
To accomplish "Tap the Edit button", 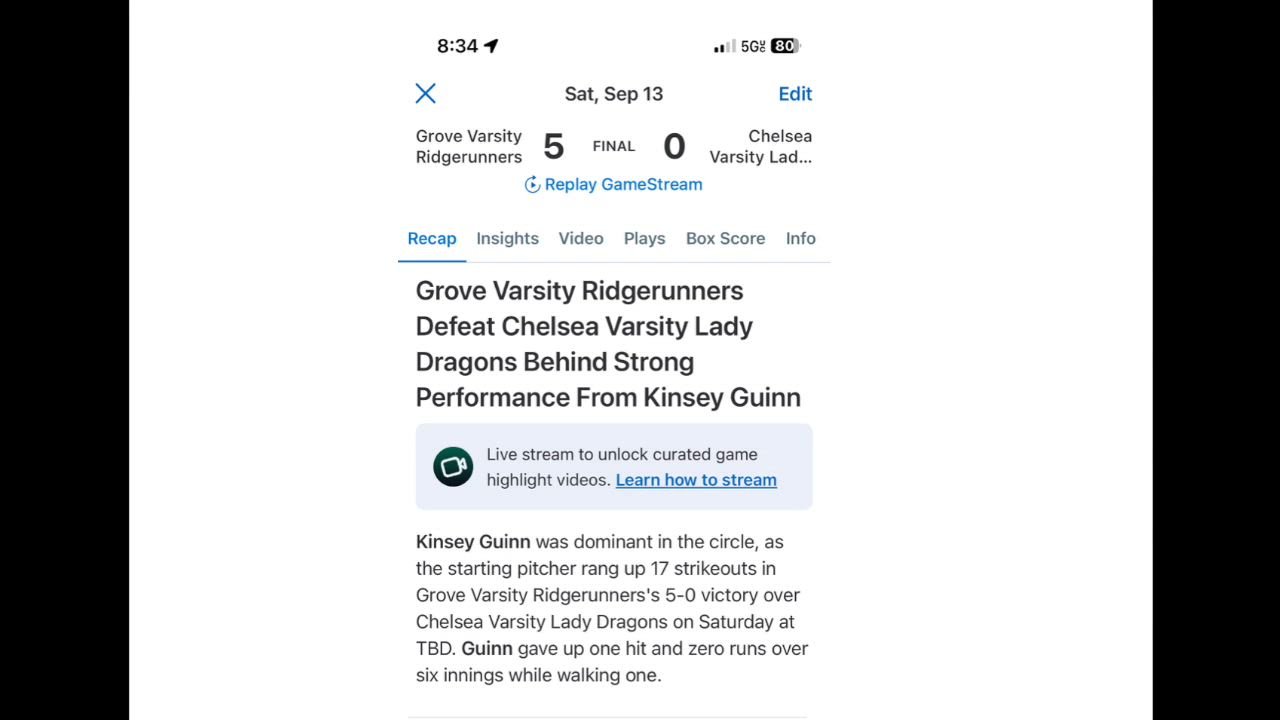I will (x=795, y=94).
